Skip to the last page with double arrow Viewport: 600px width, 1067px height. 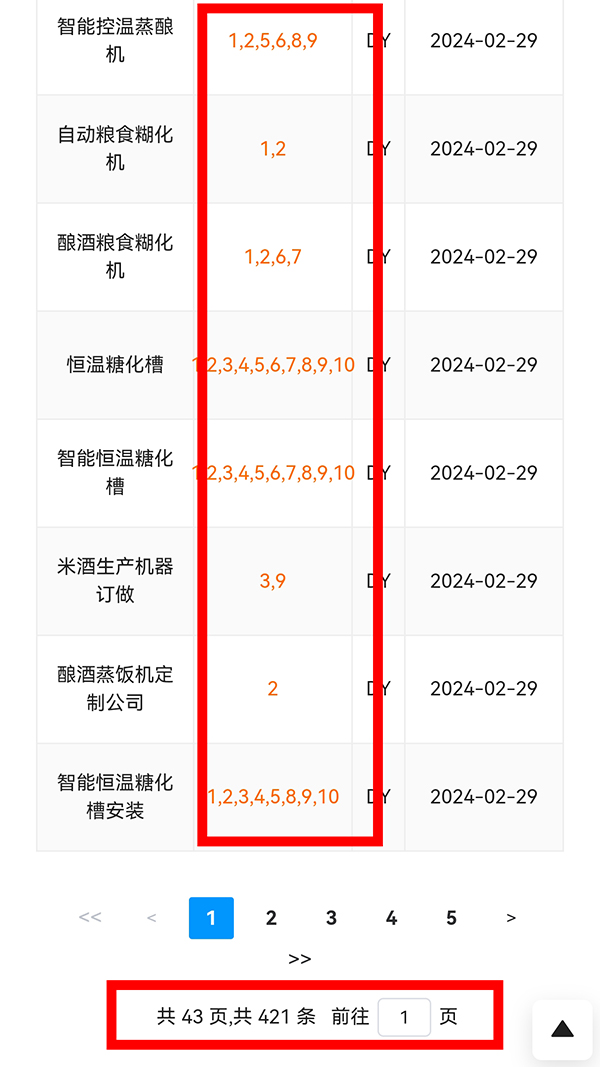click(300, 959)
